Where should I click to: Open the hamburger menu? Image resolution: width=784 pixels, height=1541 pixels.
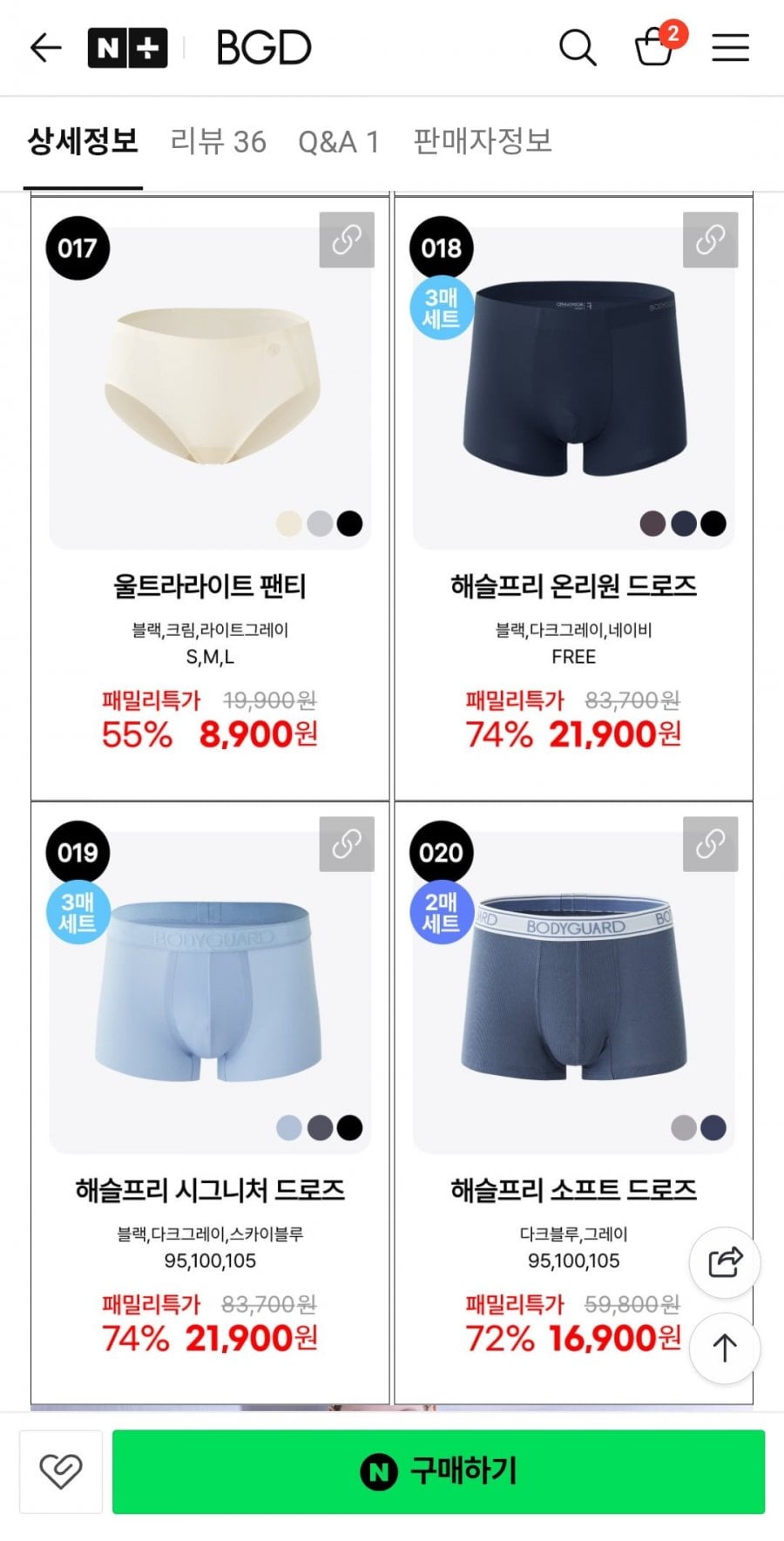coord(730,48)
